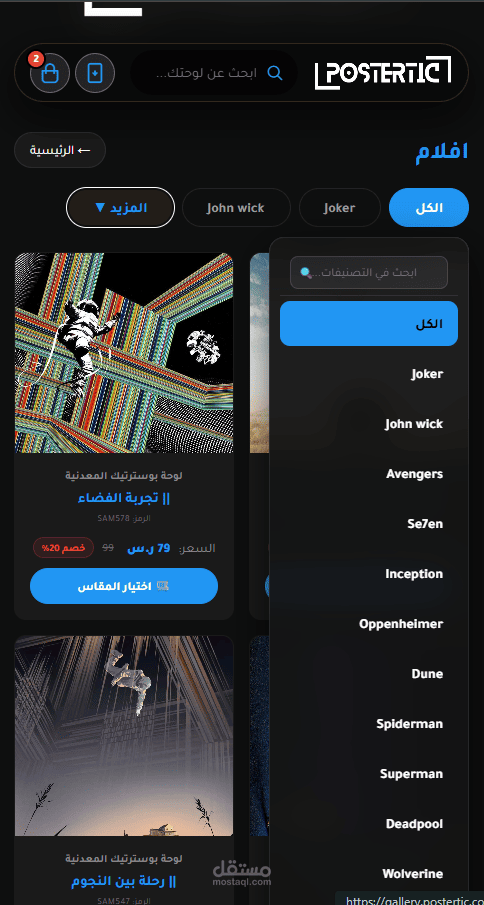Image resolution: width=484 pixels, height=905 pixels.
Task: Choose Superman from the category list
Action: point(369,774)
